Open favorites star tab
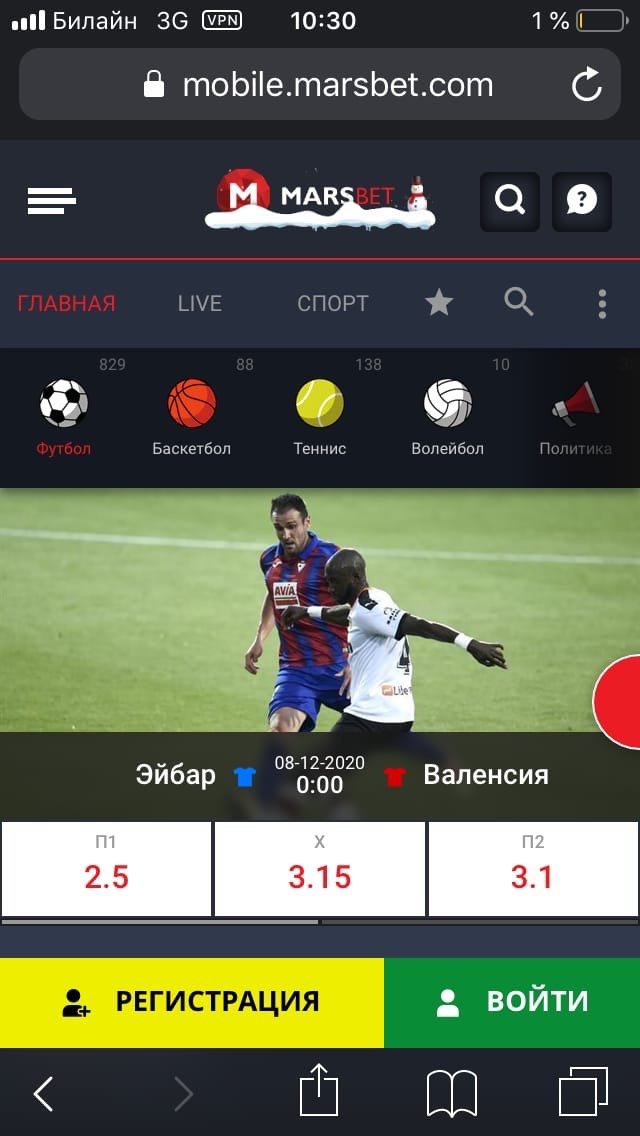640x1136 pixels. pyautogui.click(x=439, y=303)
